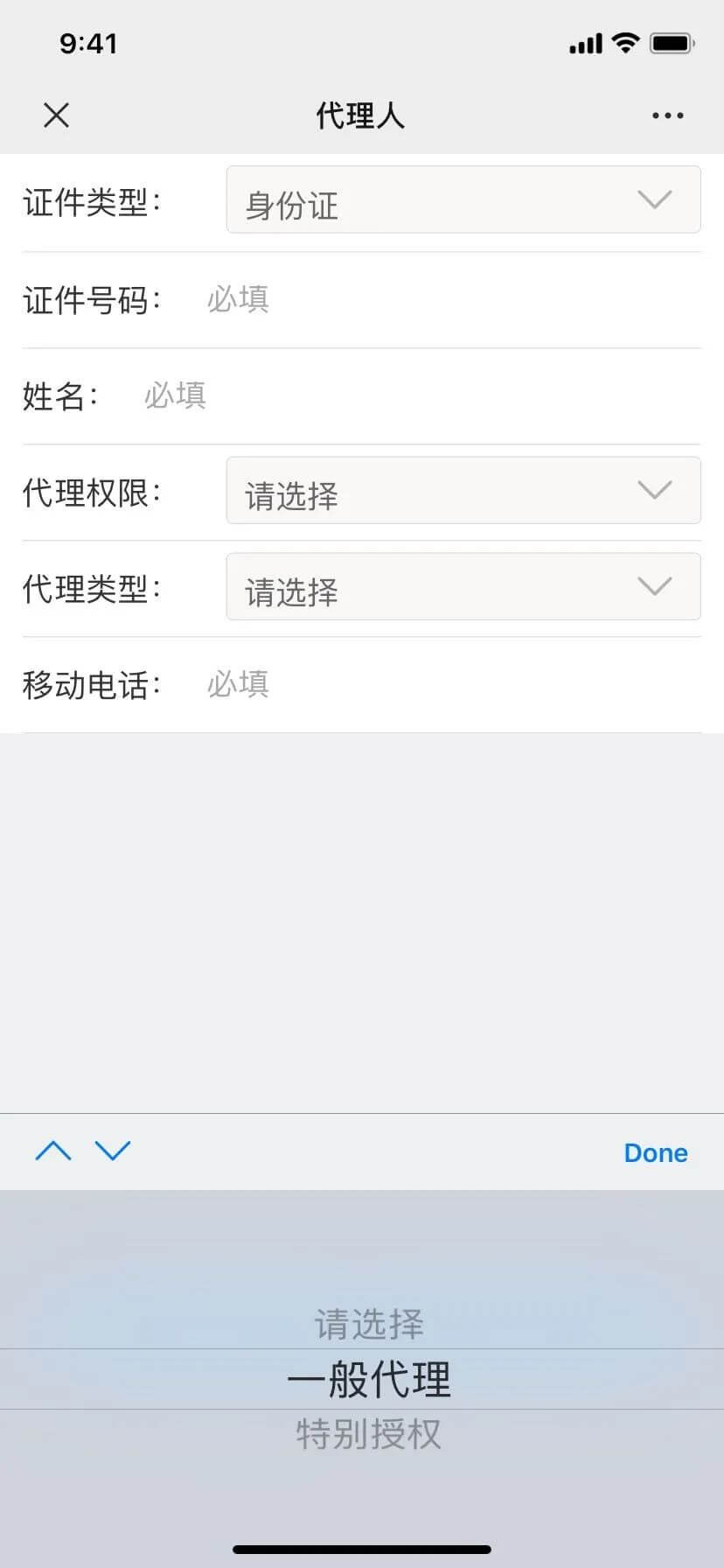Close the 代理人 page
Viewport: 724px width, 1568px height.
pos(56,115)
